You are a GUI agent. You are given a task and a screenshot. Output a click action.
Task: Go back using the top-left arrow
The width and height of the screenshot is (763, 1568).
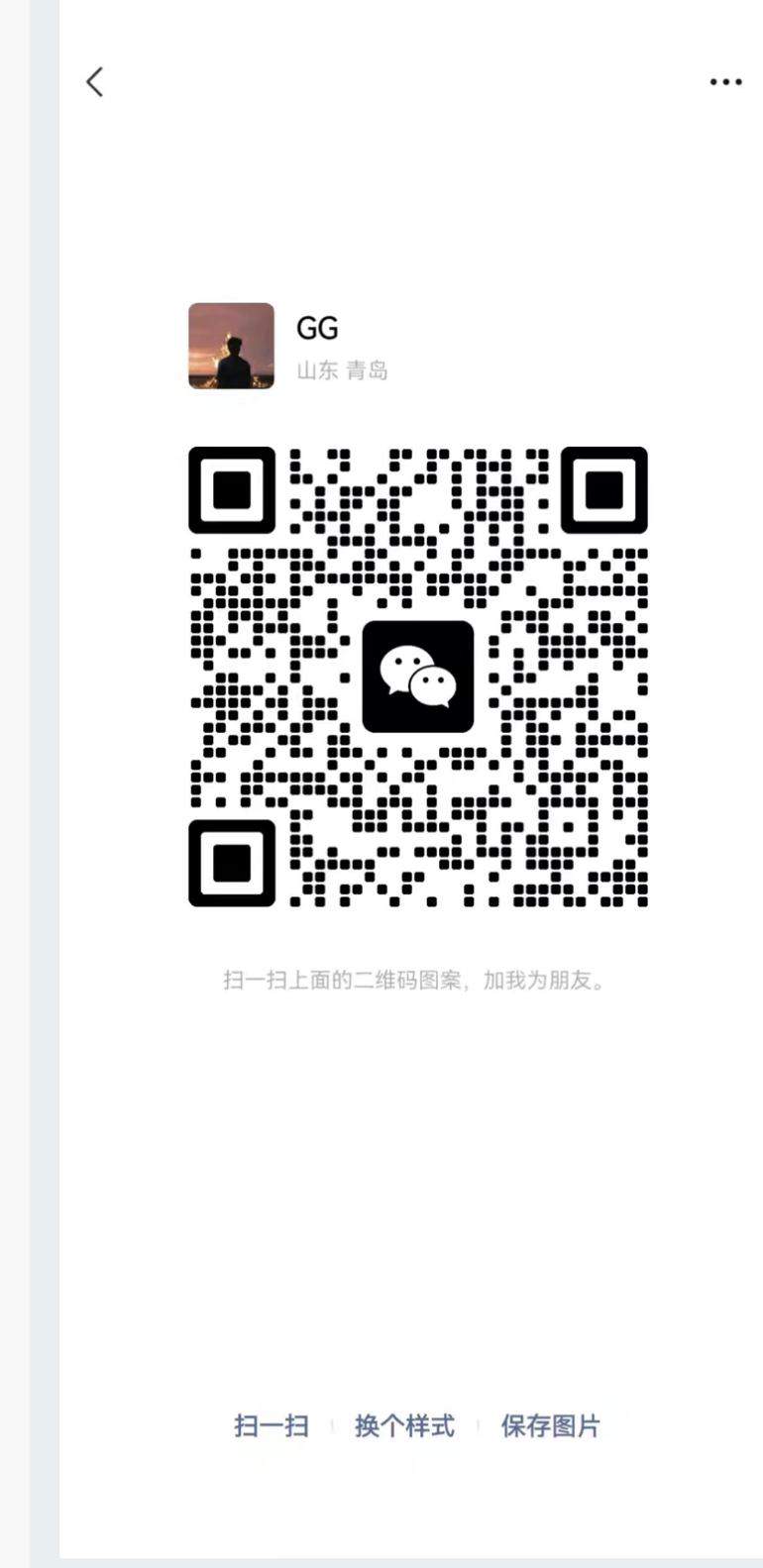95,82
